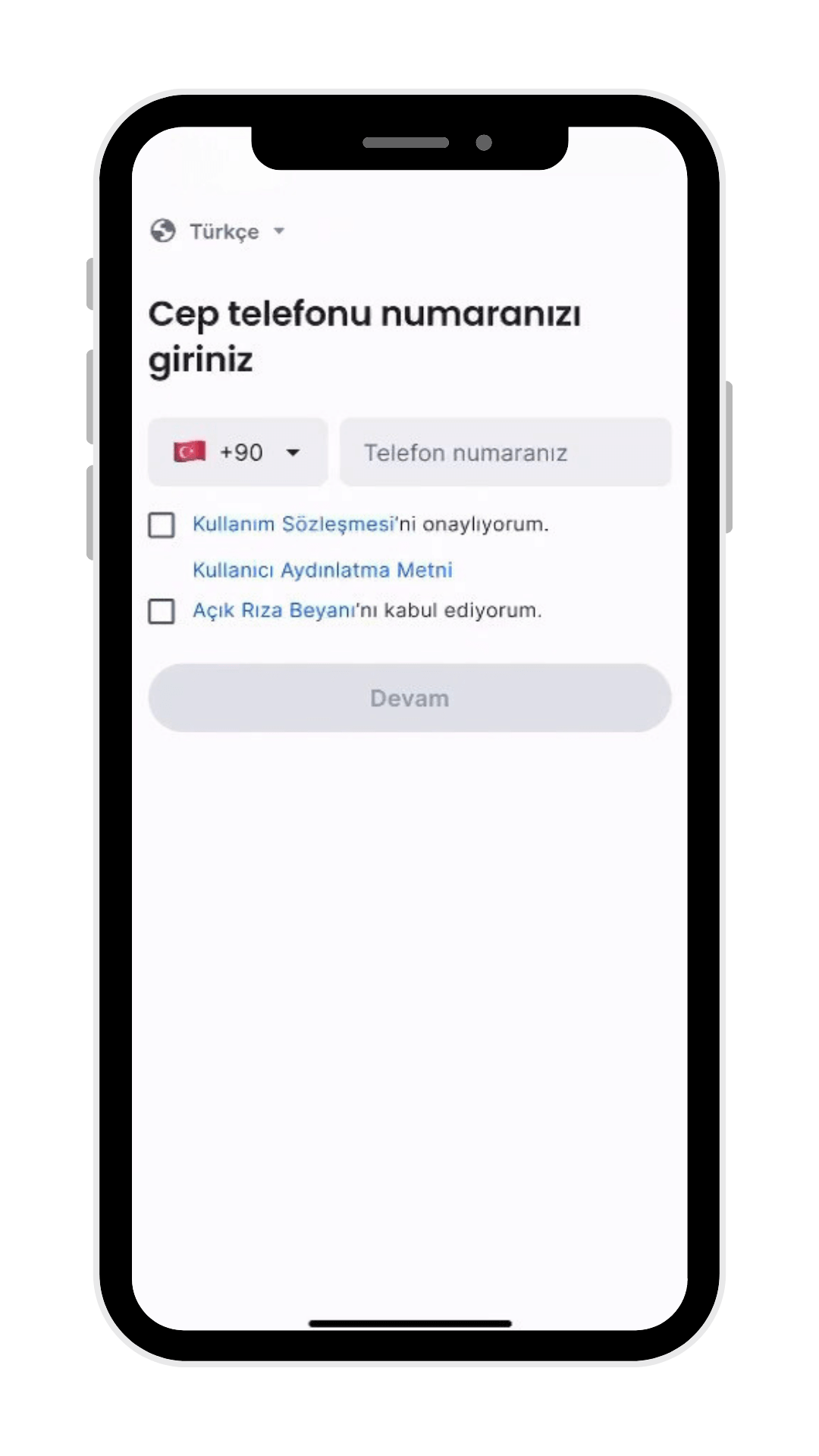Viewport: 819px width, 1456px height.
Task: Tap the Devam button
Action: pos(409,698)
